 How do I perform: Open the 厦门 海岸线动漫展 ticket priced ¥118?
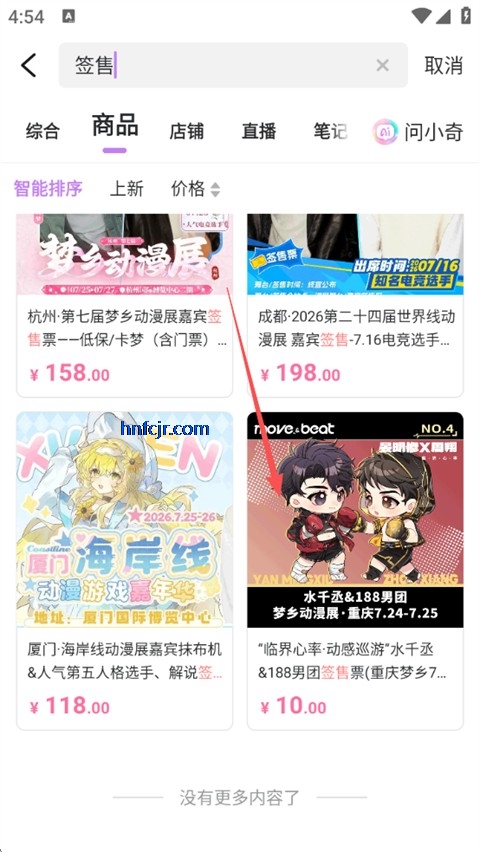[124, 571]
